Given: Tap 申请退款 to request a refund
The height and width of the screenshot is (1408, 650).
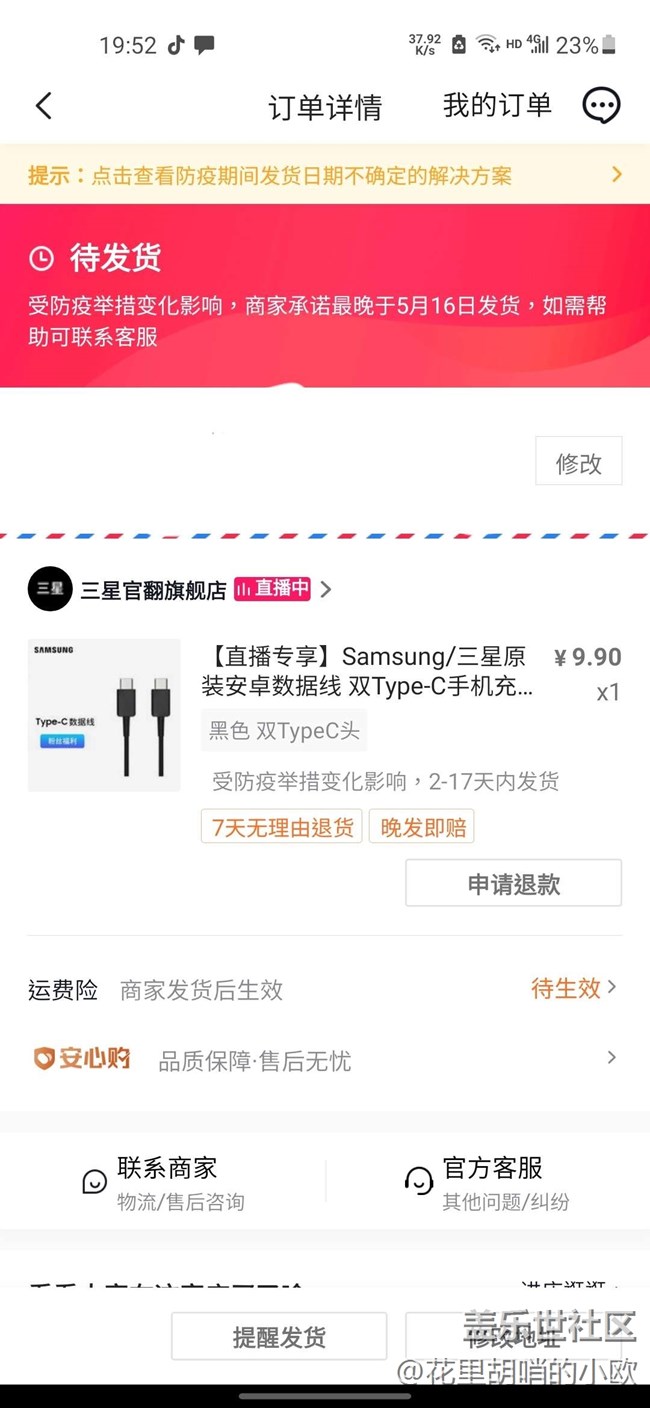Looking at the screenshot, I should (513, 884).
